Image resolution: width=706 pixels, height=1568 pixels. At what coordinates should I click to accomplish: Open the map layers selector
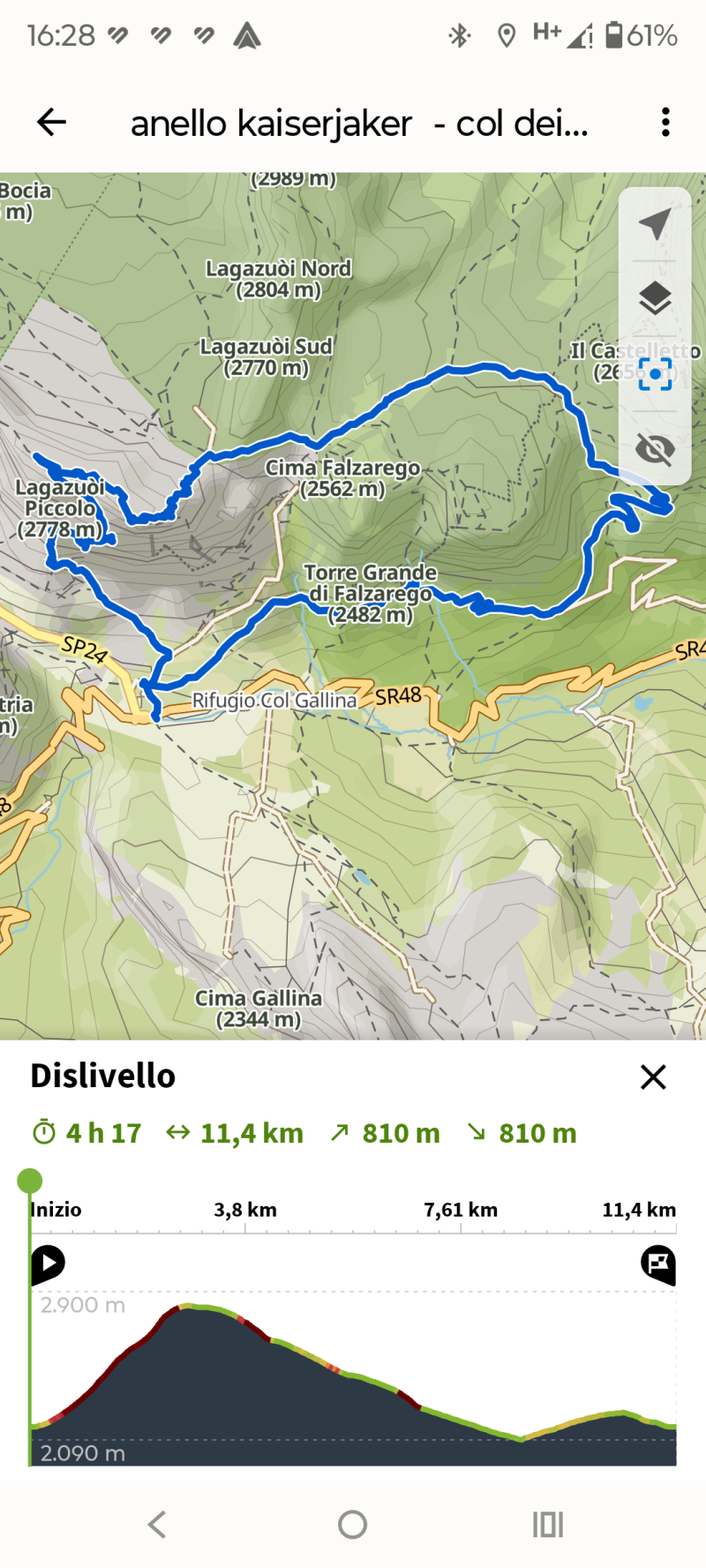pyautogui.click(x=655, y=298)
